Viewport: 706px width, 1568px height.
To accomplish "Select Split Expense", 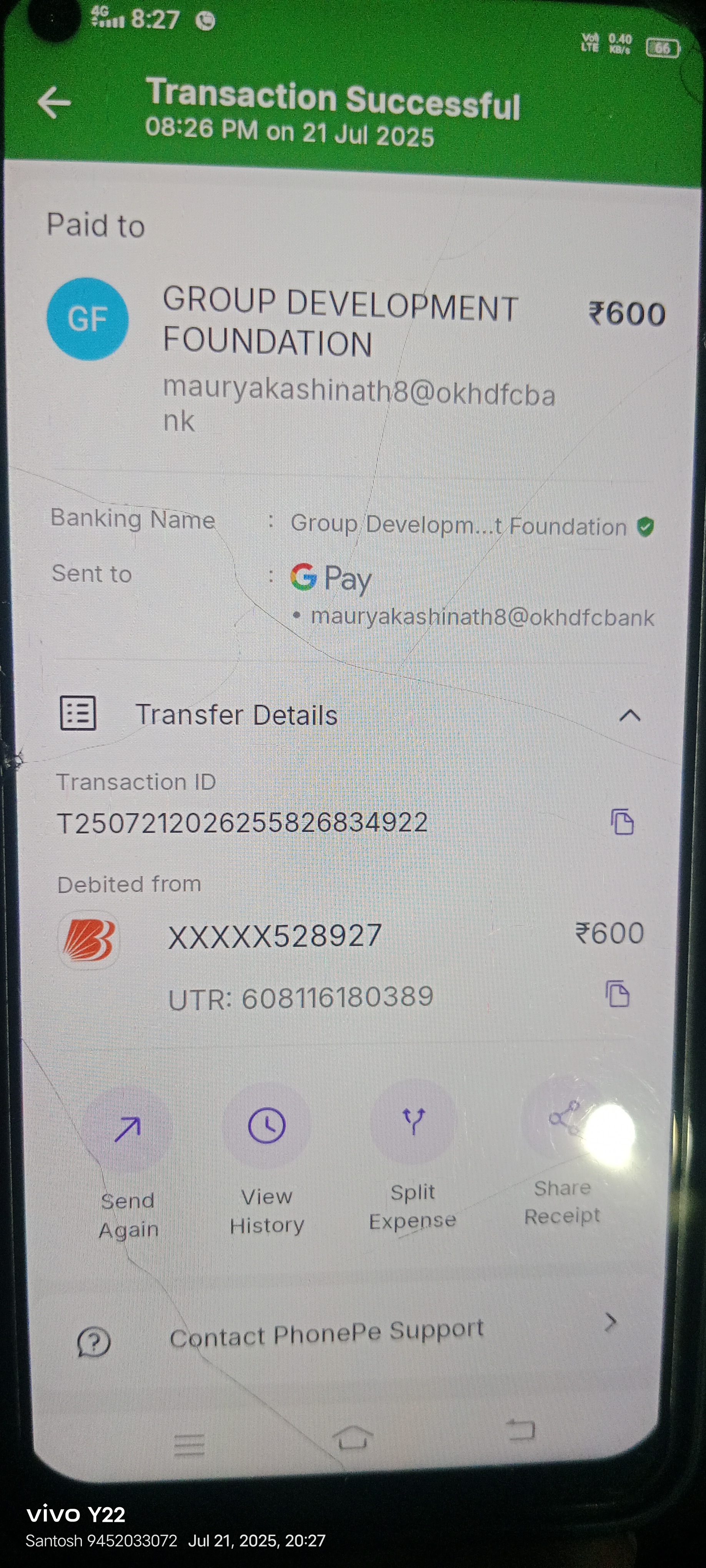I will click(x=413, y=1121).
